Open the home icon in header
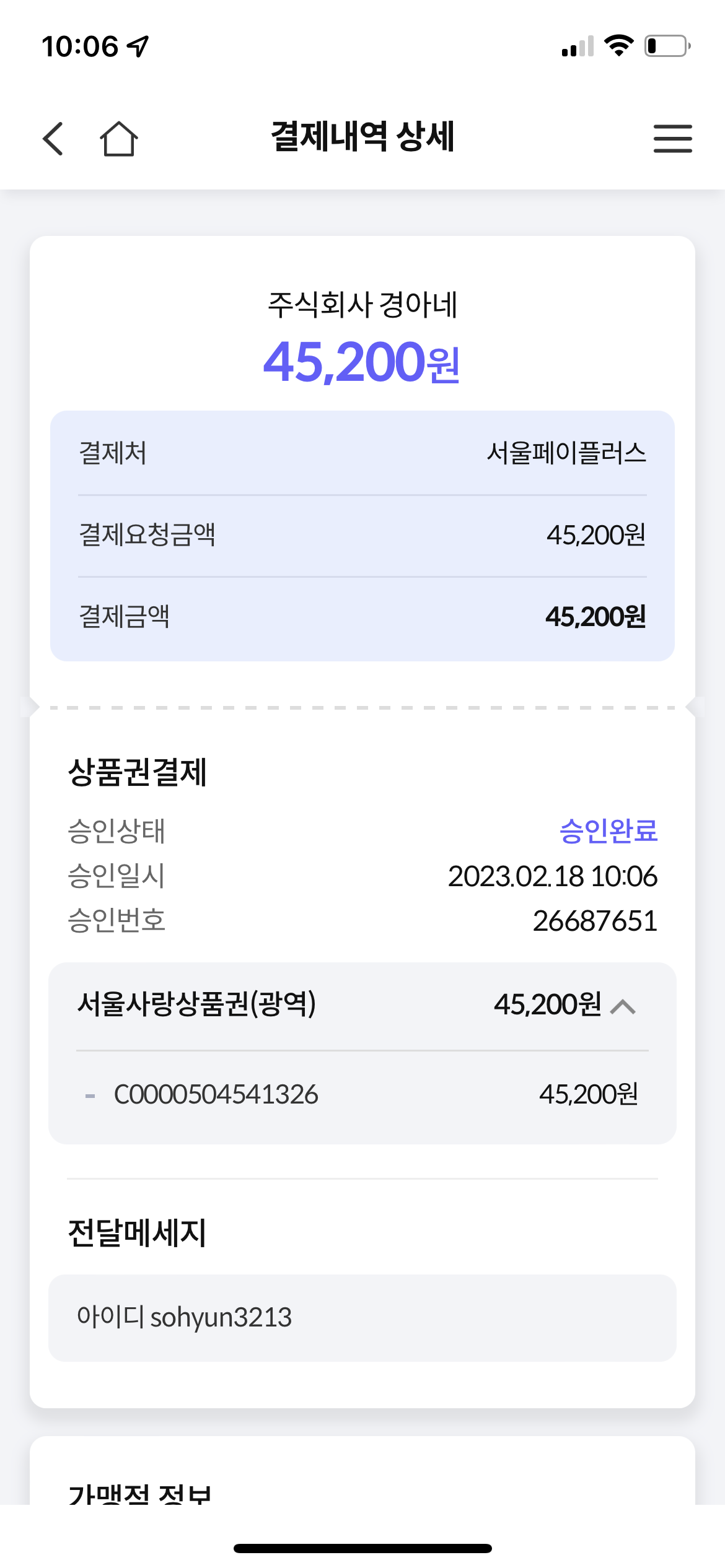 tap(119, 138)
